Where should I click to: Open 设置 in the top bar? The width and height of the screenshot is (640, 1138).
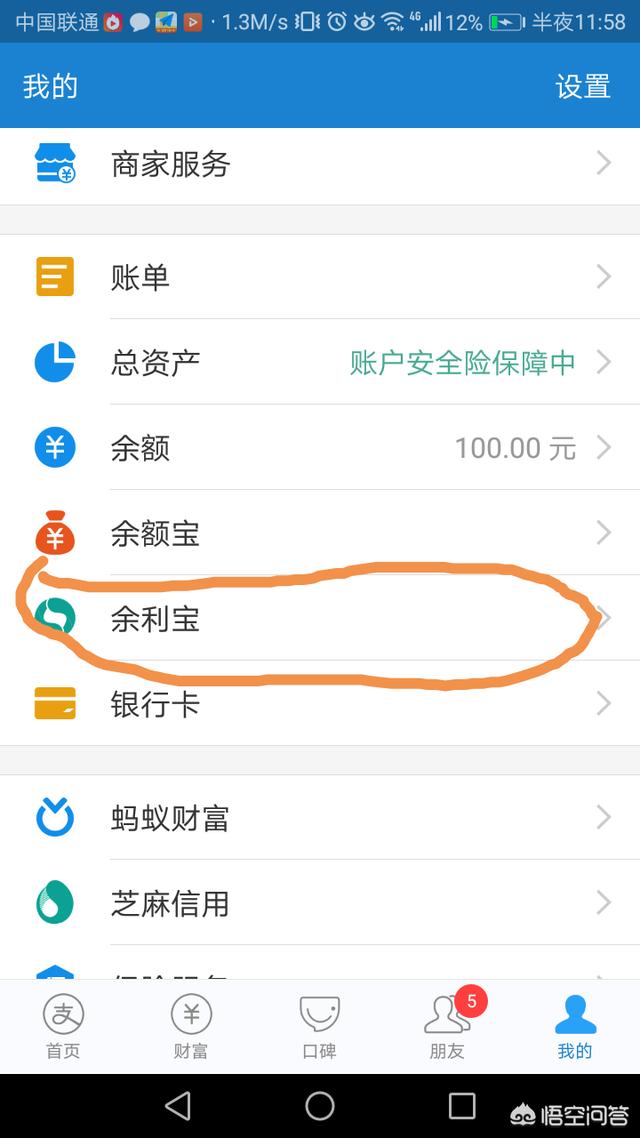point(582,87)
